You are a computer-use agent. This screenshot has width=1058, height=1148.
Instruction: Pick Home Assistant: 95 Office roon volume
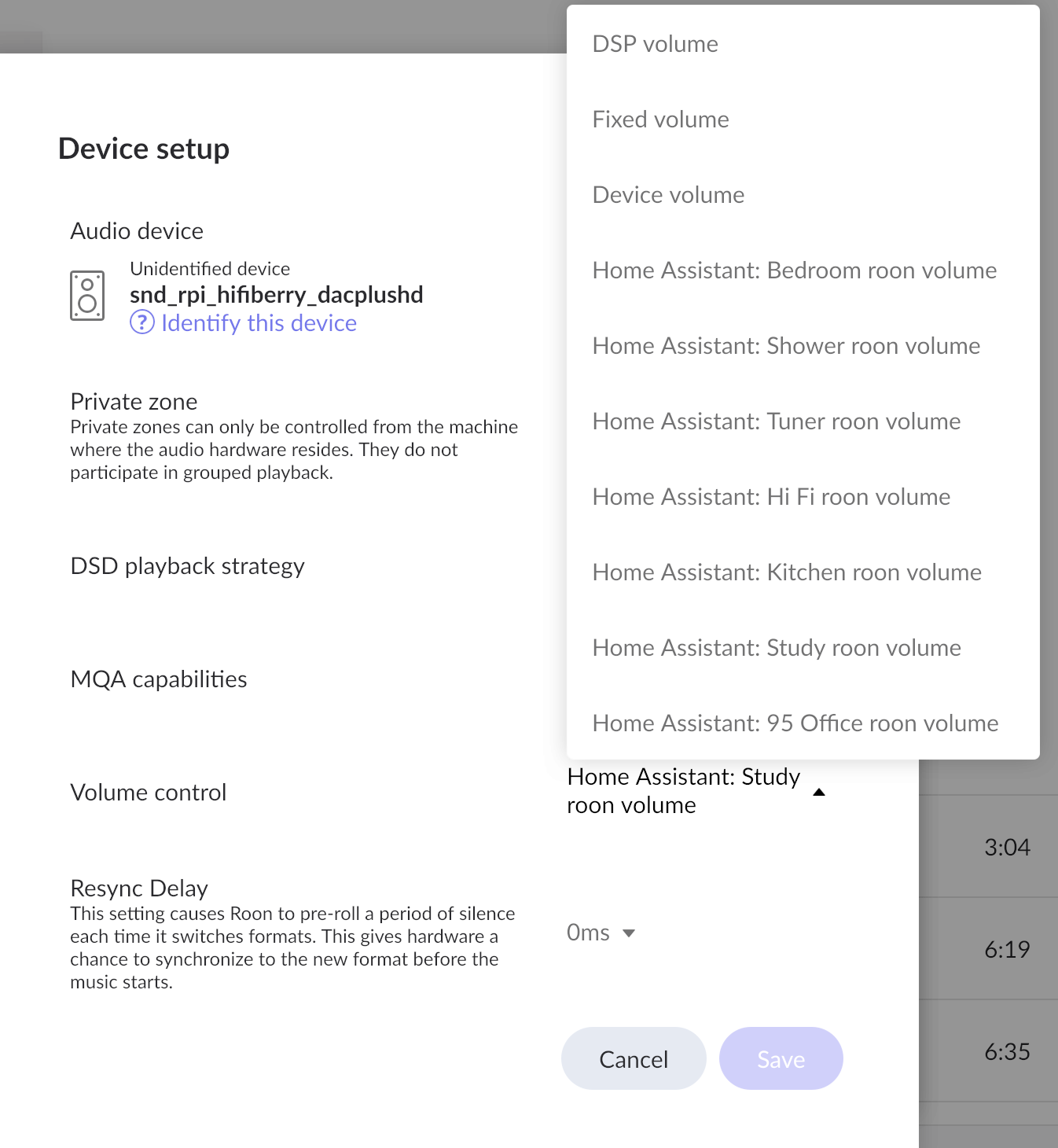[795, 723]
